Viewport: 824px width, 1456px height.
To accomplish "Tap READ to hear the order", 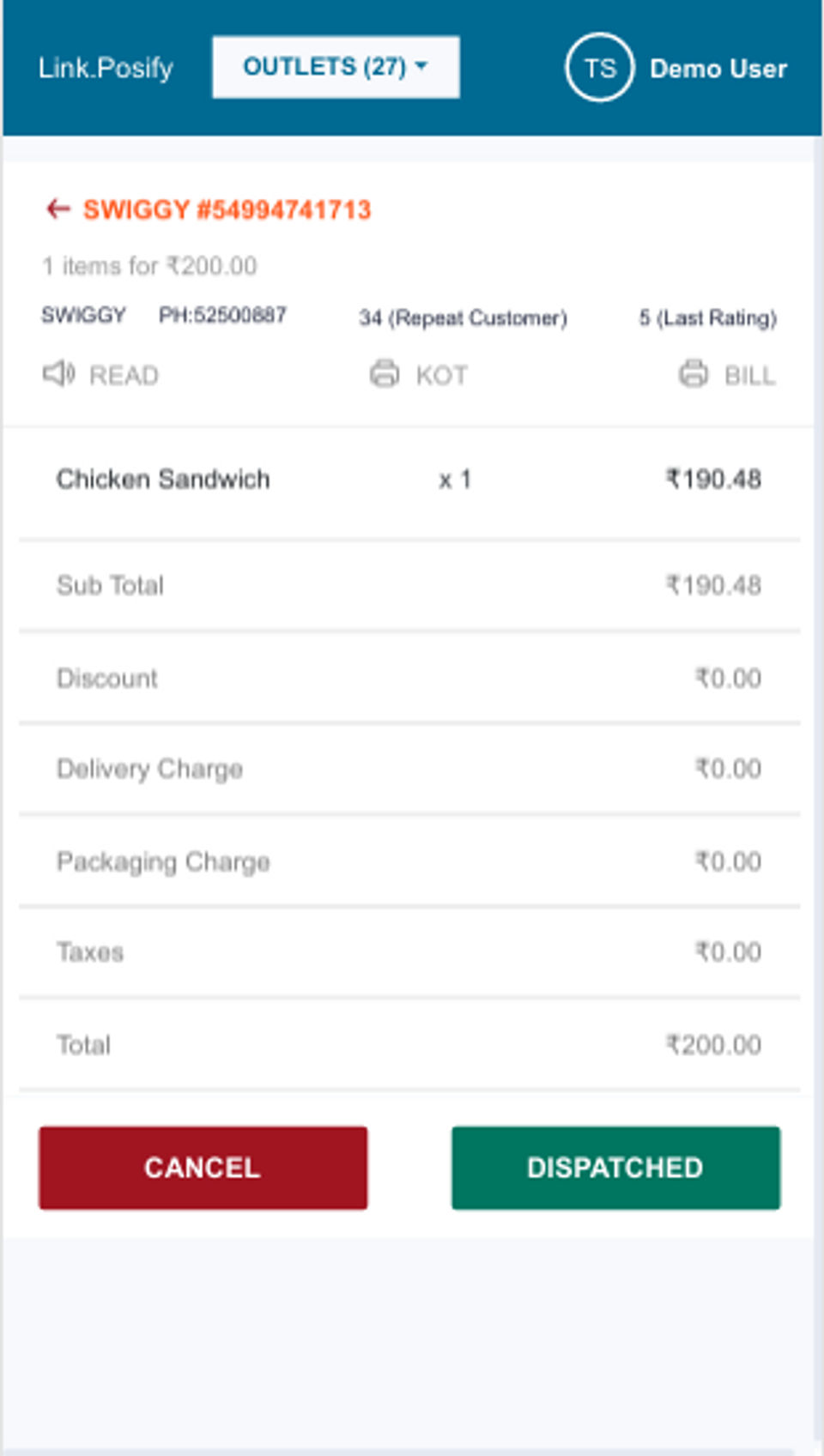I will tap(101, 375).
